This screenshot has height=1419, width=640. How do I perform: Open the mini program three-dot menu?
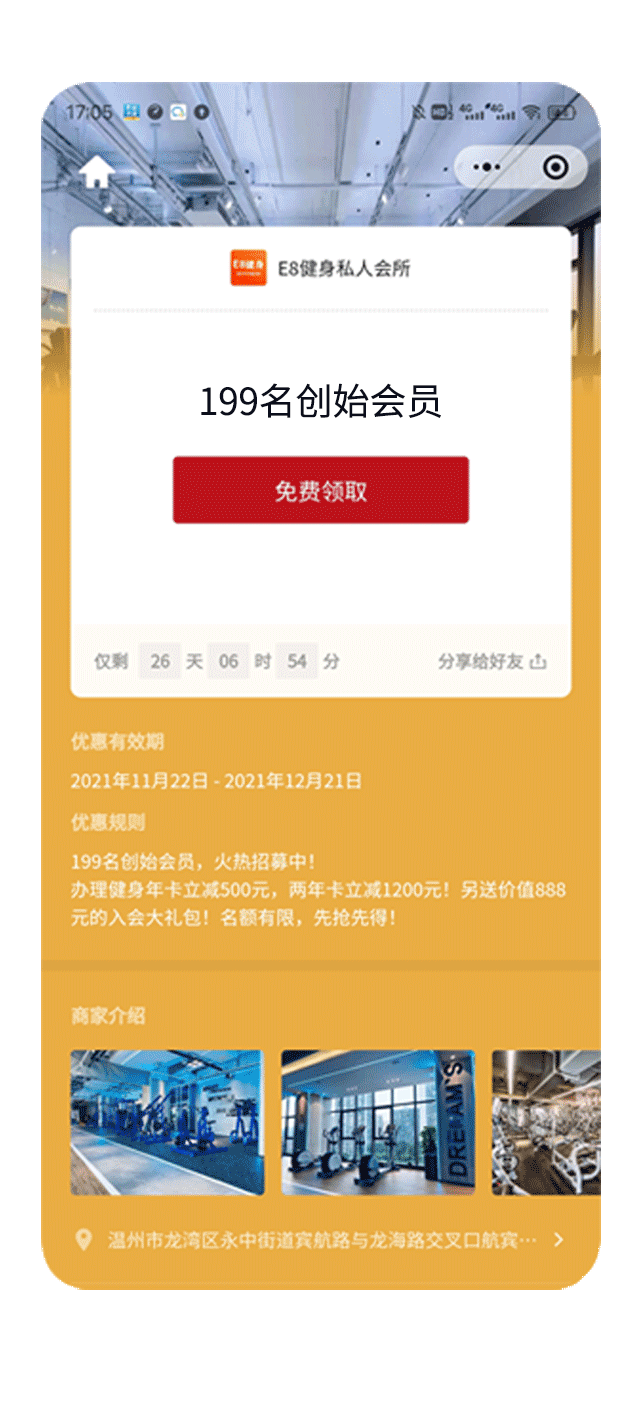coord(487,167)
